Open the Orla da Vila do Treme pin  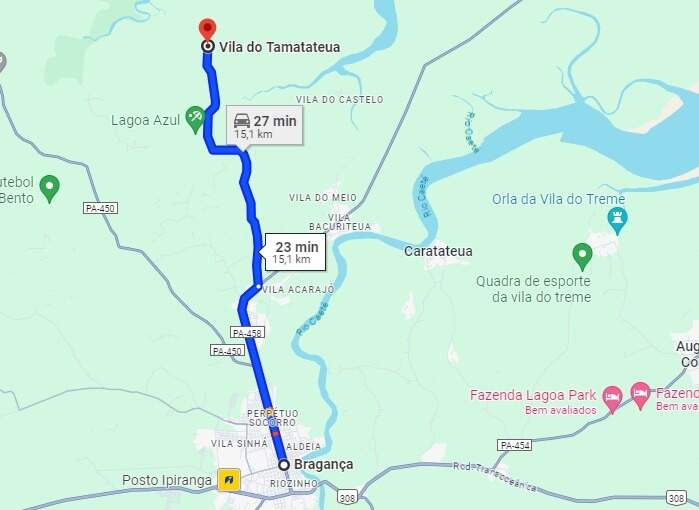[x=617, y=219]
